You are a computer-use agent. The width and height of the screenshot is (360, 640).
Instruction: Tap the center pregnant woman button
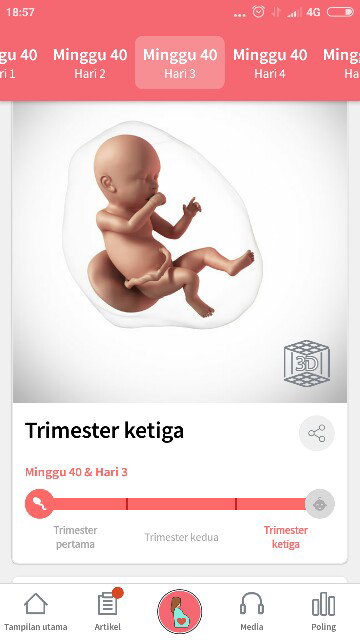pyautogui.click(x=180, y=611)
